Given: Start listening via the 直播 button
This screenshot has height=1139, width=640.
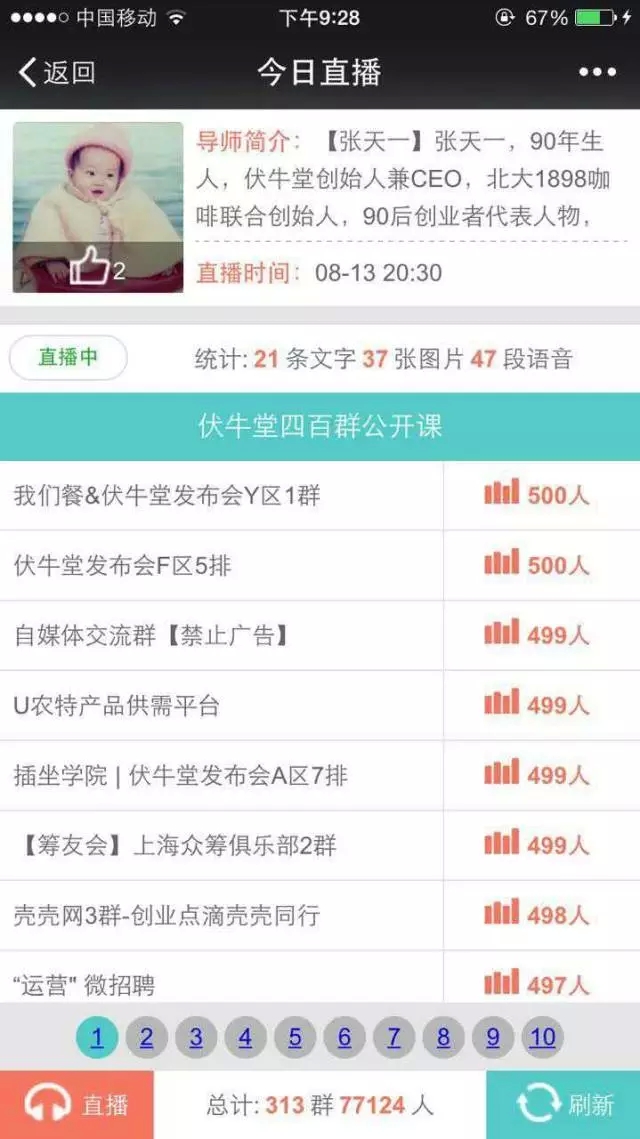Looking at the screenshot, I should pyautogui.click(x=77, y=1105).
